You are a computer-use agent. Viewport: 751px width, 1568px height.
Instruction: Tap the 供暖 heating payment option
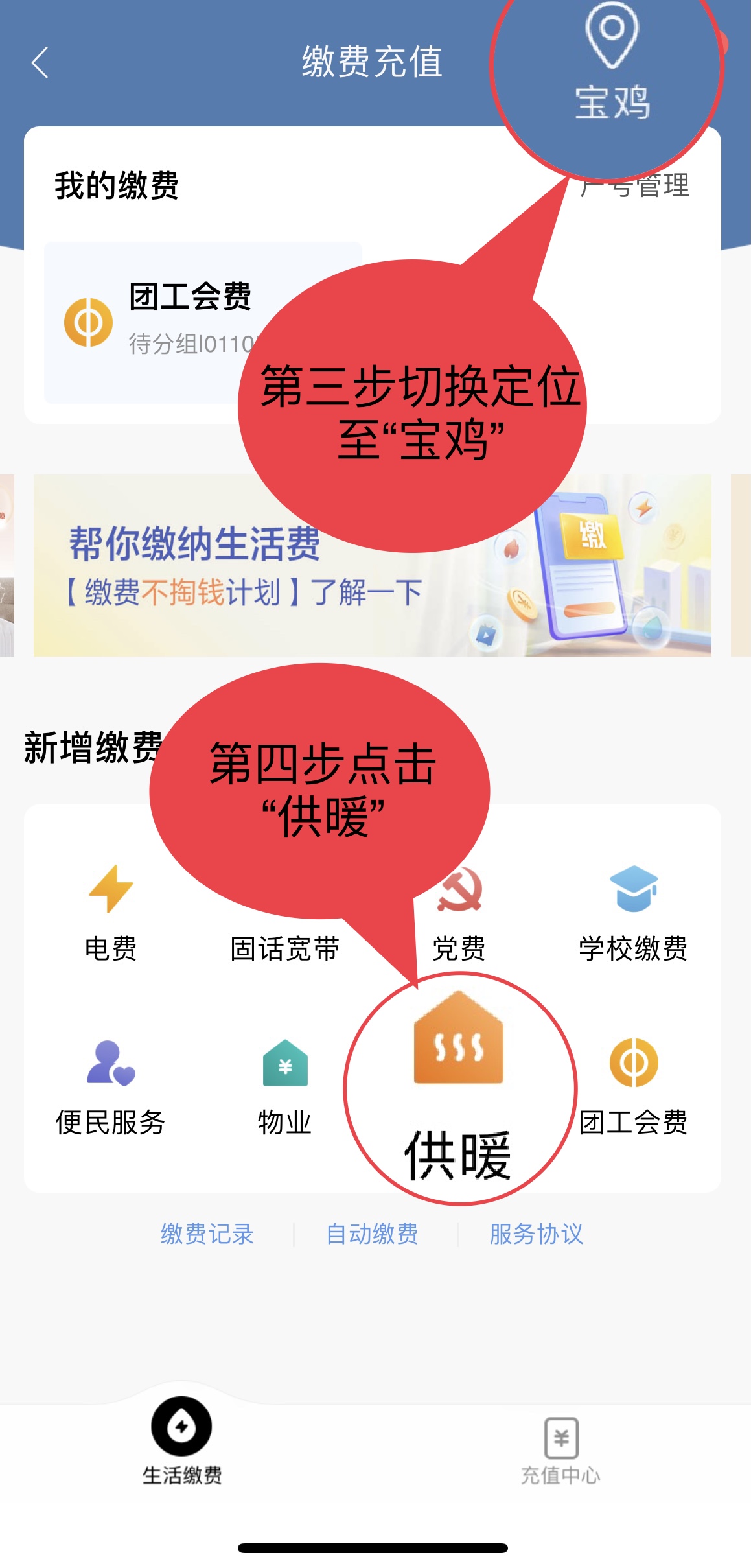tap(459, 1086)
